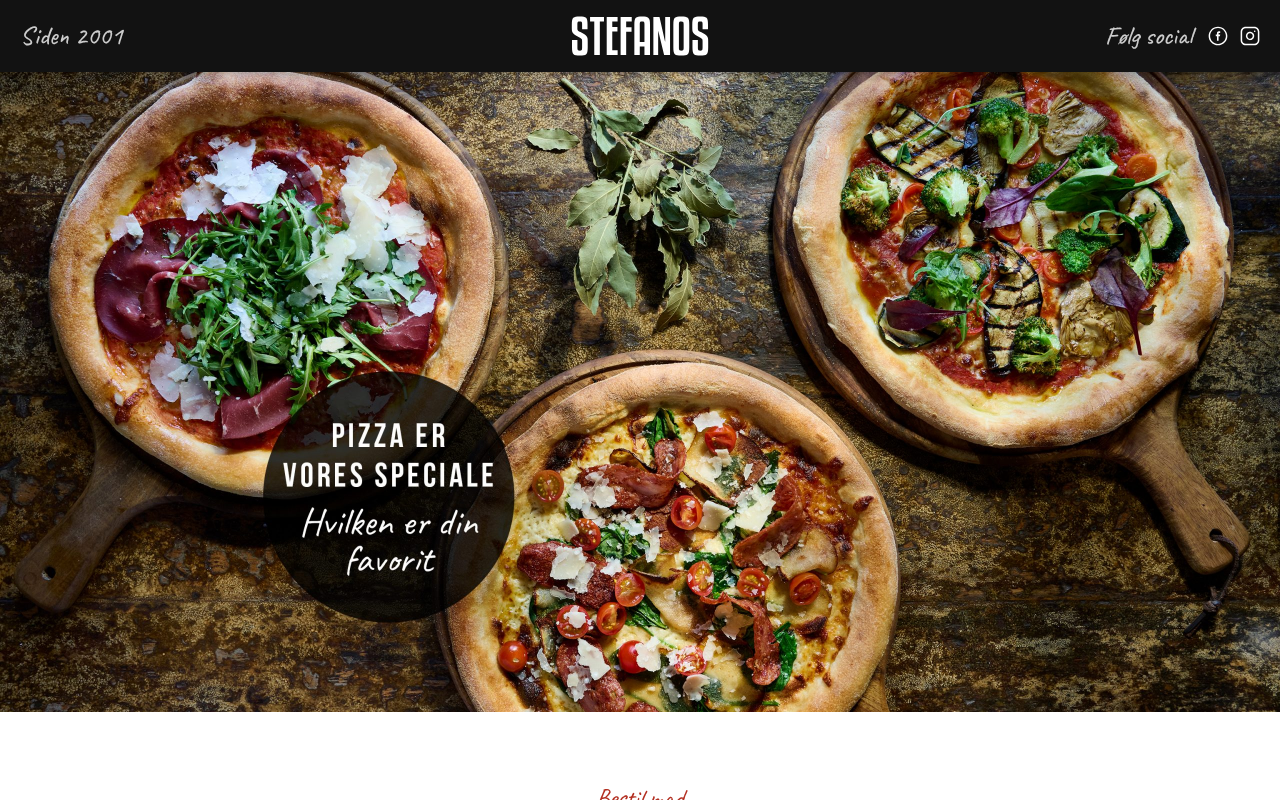Viewport: 1280px width, 800px height.
Task: Open Stefanos Instagram profile
Action: 1250,36
